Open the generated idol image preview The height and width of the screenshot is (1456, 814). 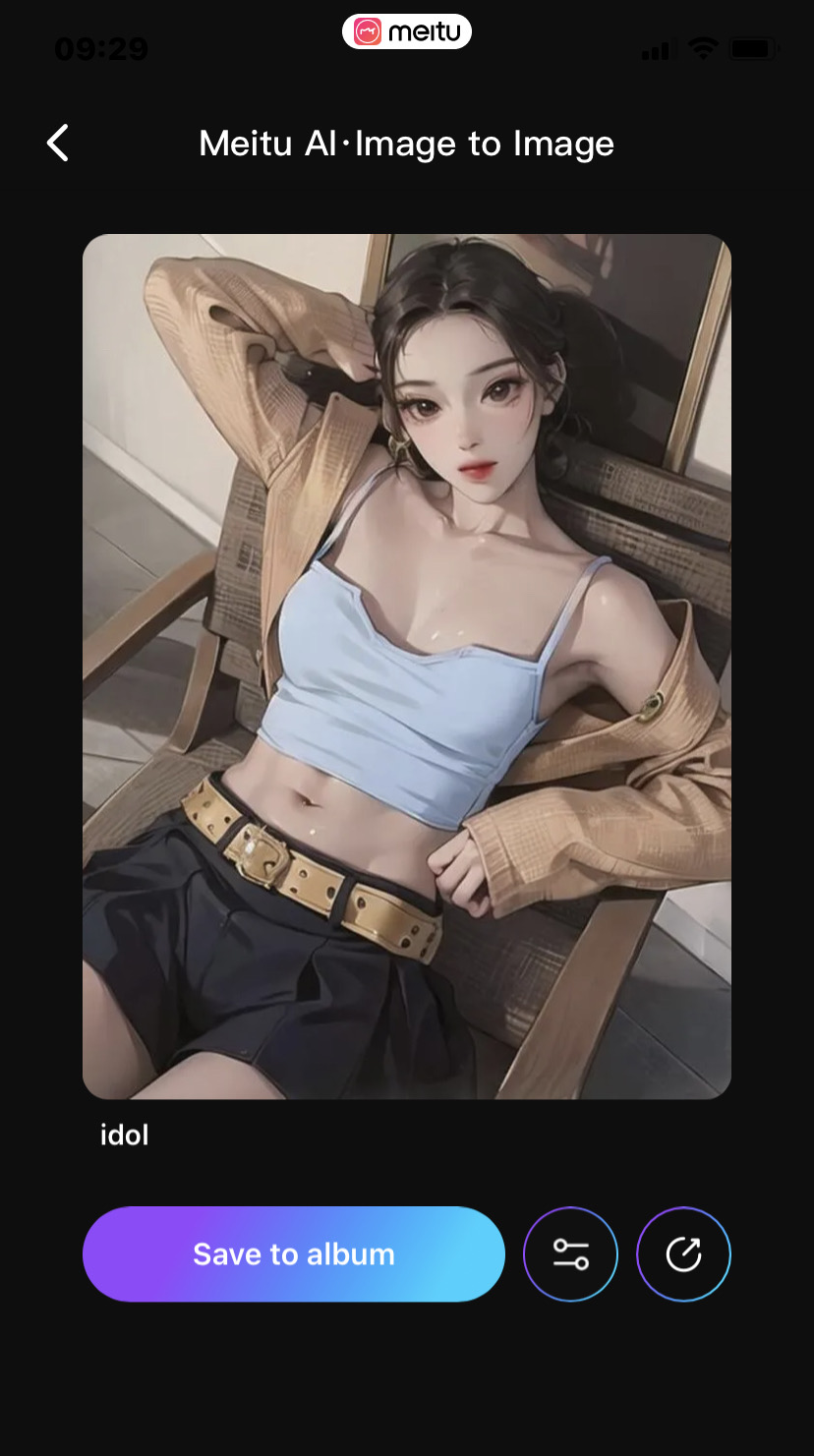[x=407, y=666]
